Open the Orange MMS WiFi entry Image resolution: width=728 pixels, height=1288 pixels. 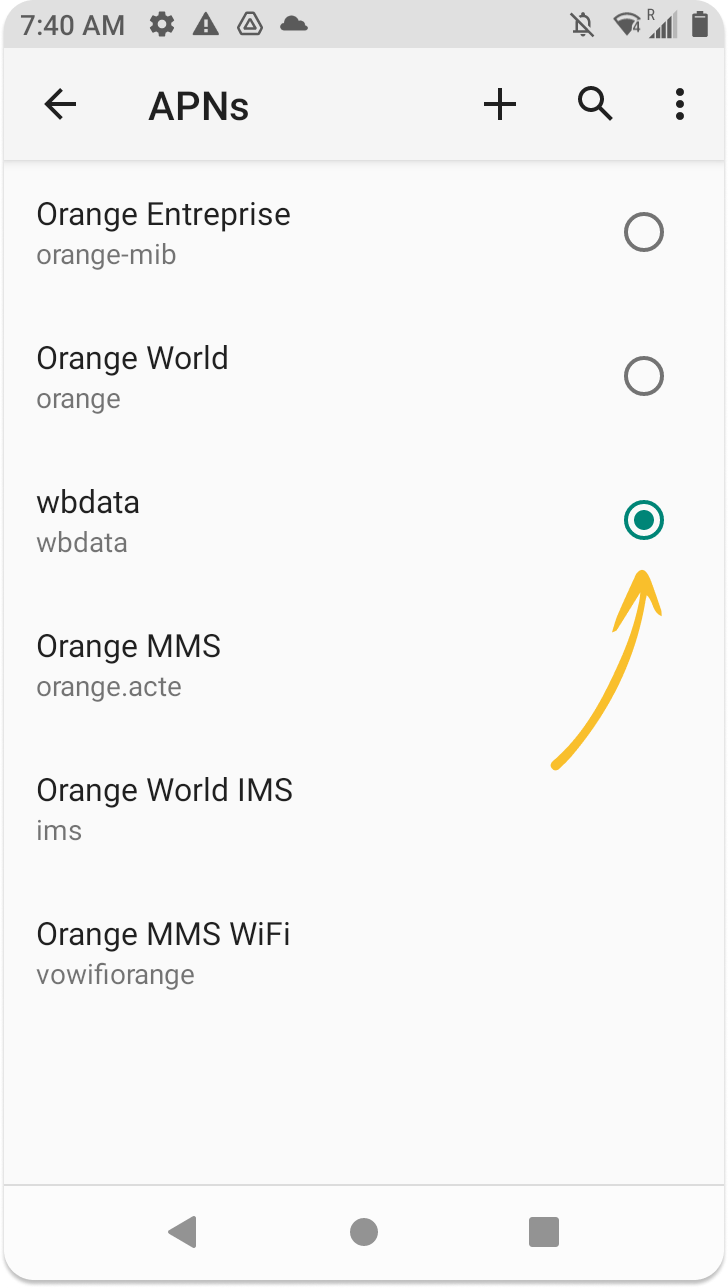click(x=364, y=953)
